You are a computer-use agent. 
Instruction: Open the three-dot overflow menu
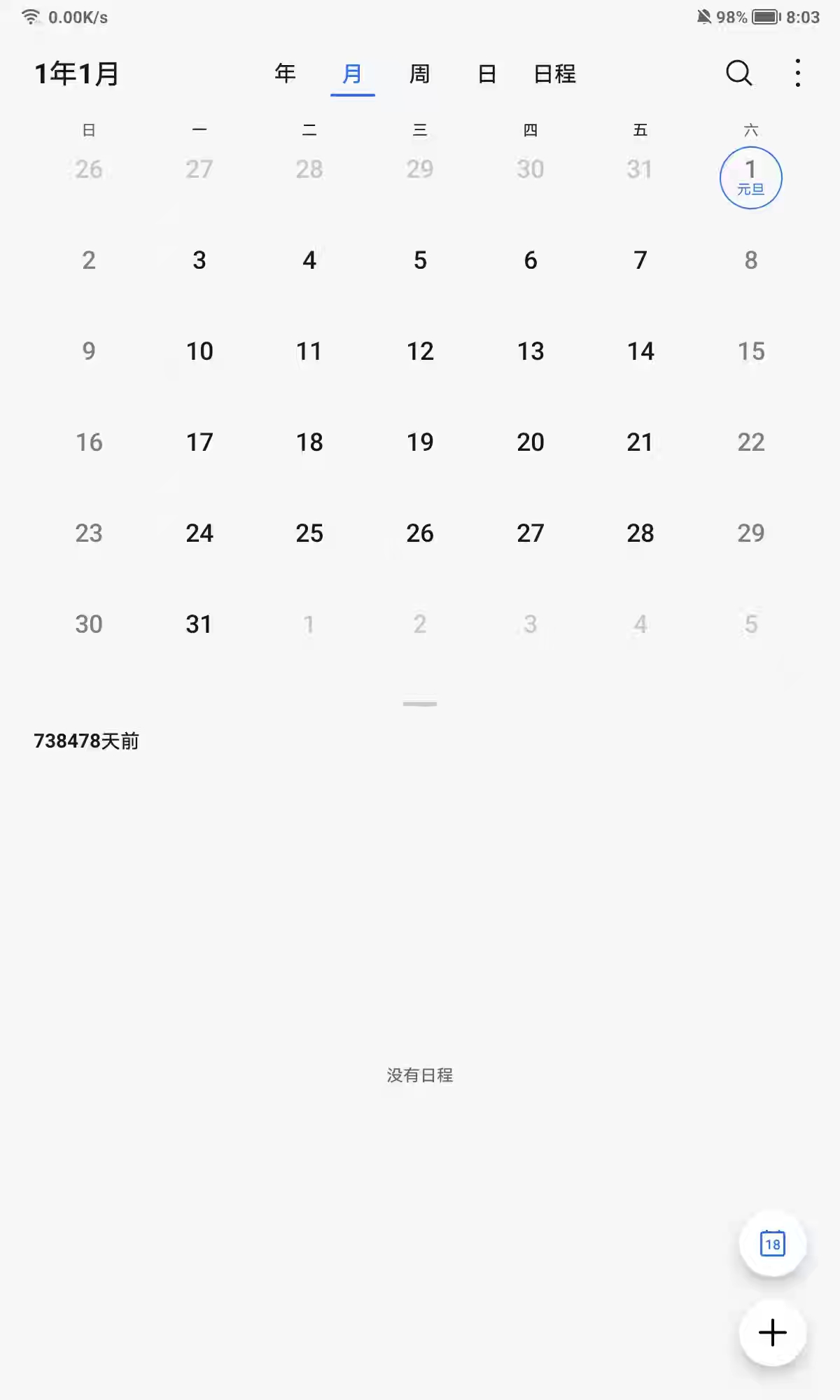tap(797, 73)
